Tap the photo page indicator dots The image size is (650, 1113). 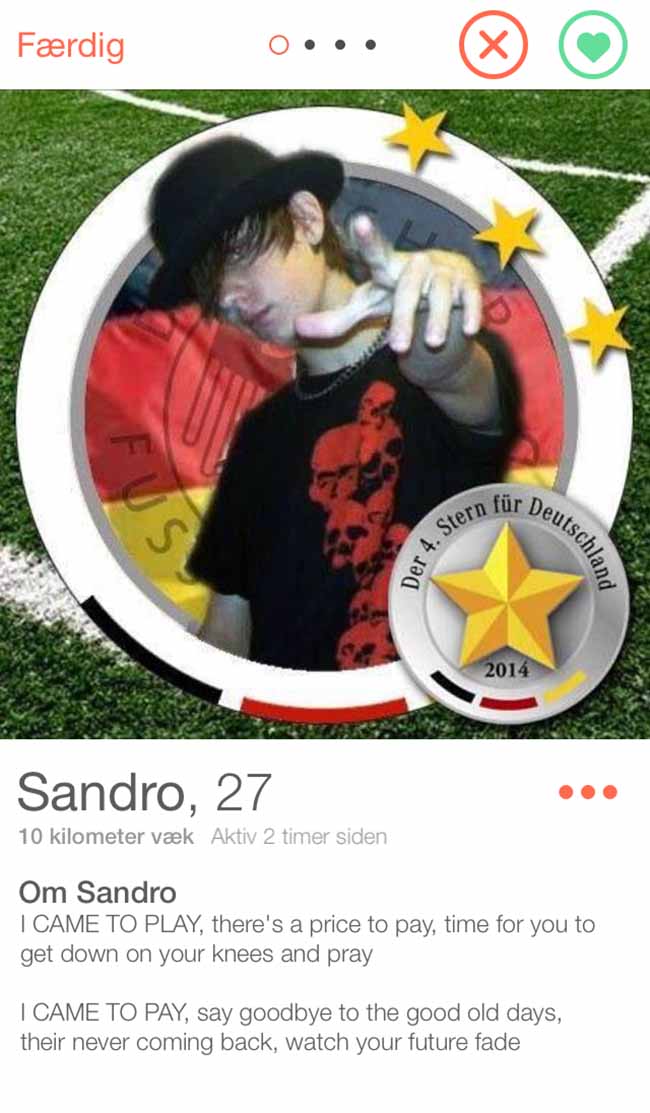(323, 45)
